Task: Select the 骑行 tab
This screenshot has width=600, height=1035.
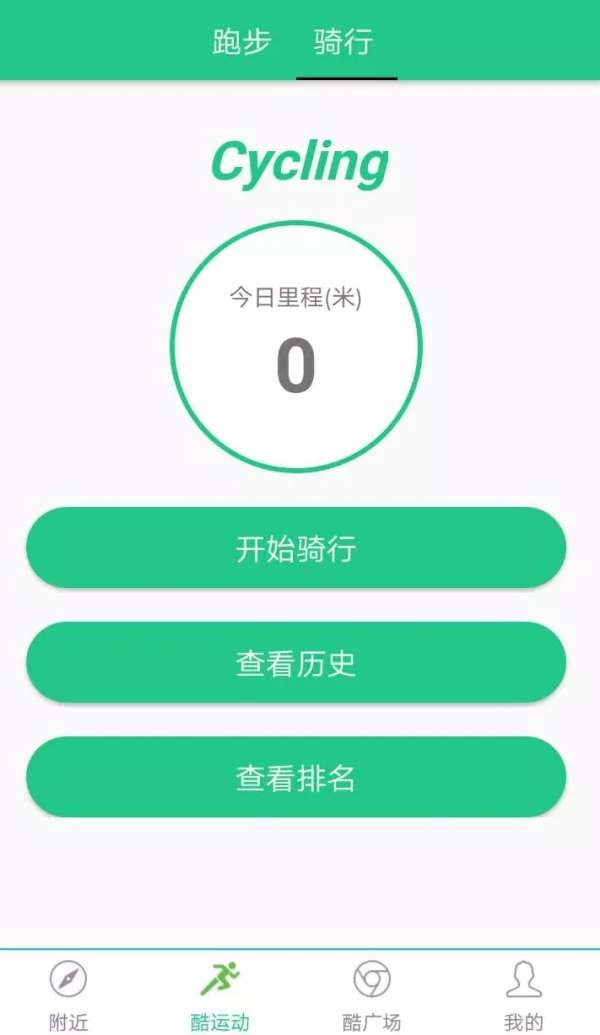Action: pos(344,43)
